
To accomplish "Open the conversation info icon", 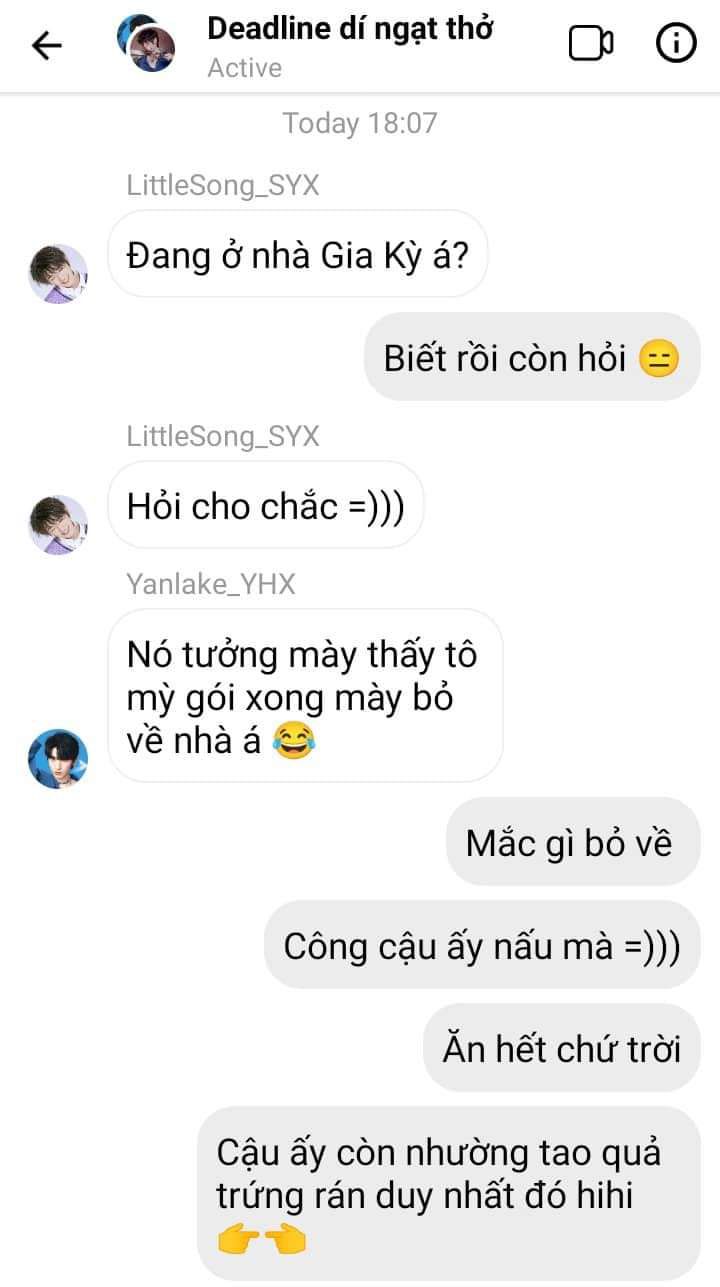I will [675, 44].
